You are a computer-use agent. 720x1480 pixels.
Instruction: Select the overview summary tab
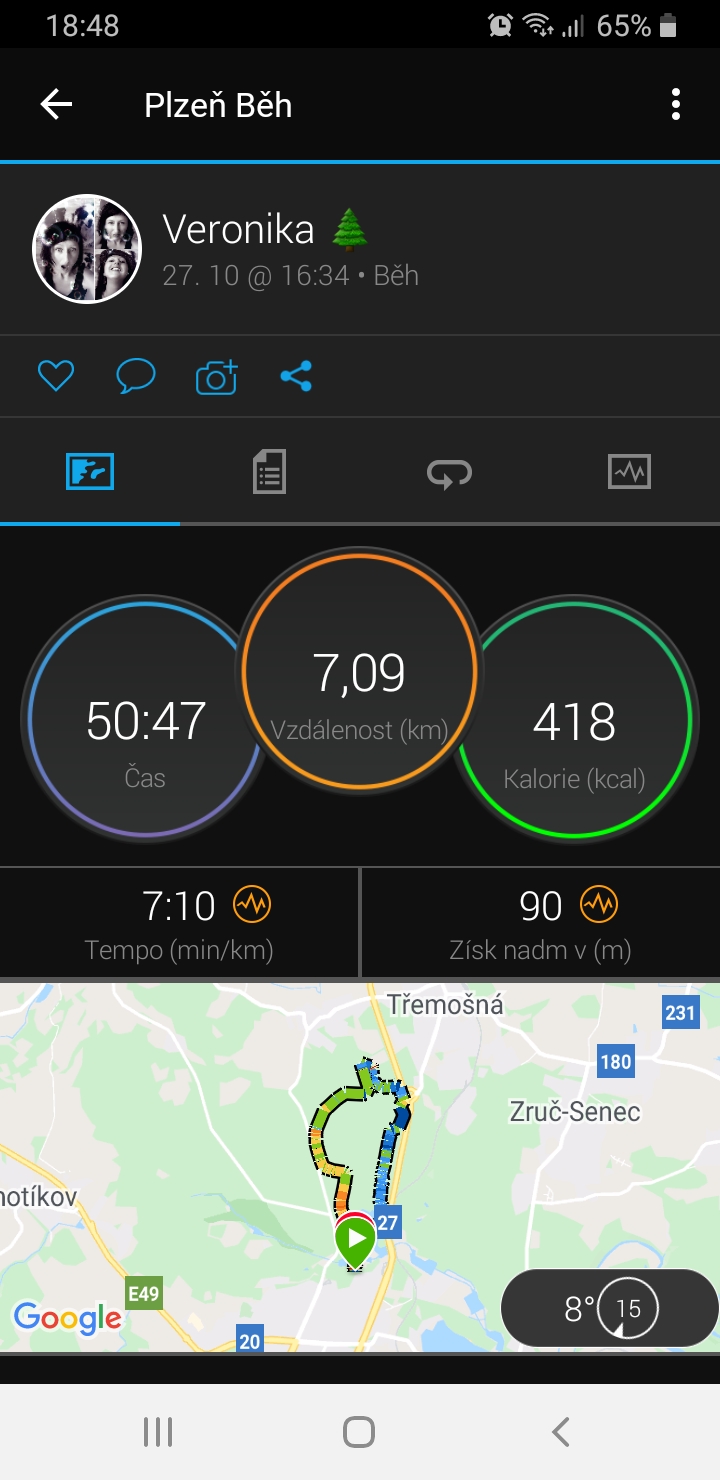90,471
